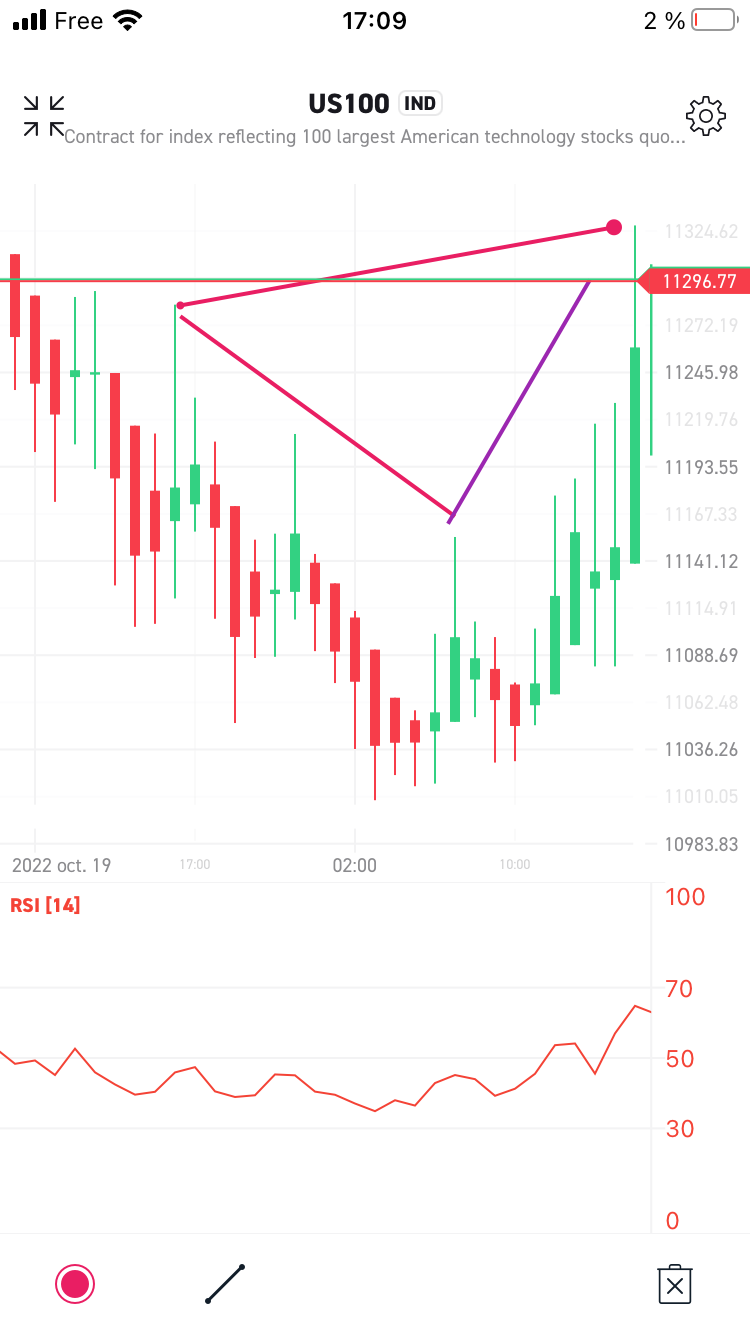The image size is (750, 1334).
Task: Tap the RSI [14] indicator label
Action: coord(45,905)
